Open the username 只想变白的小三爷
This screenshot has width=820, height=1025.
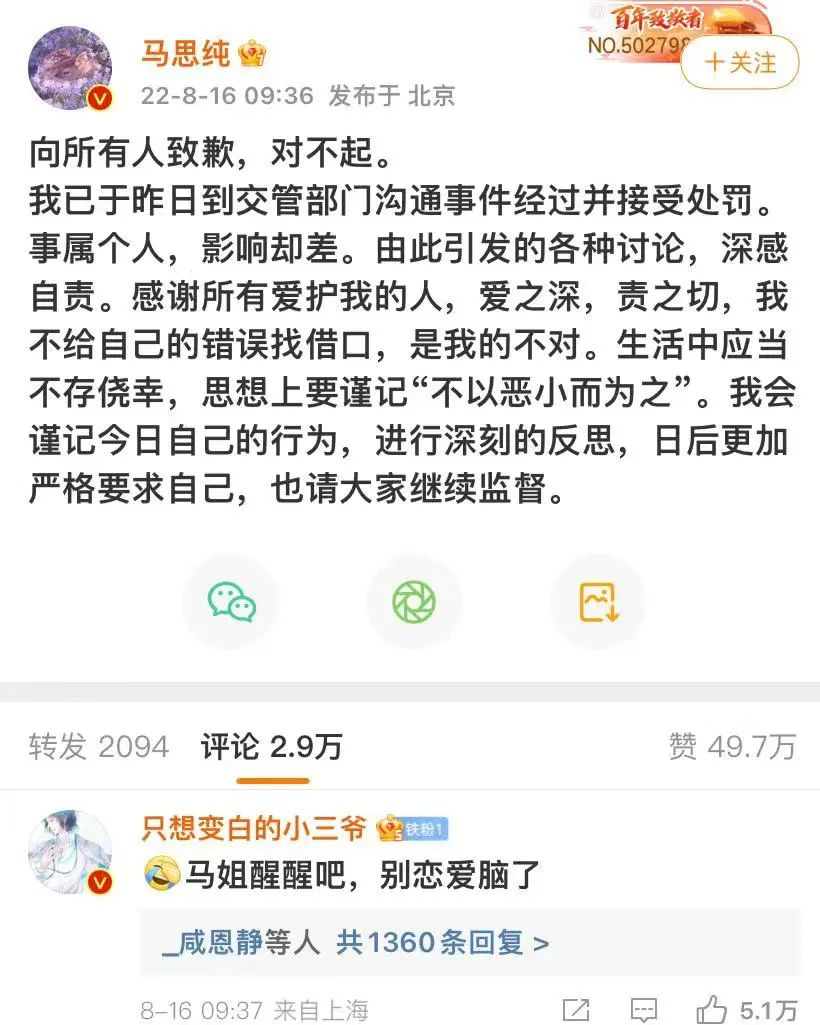(x=253, y=828)
